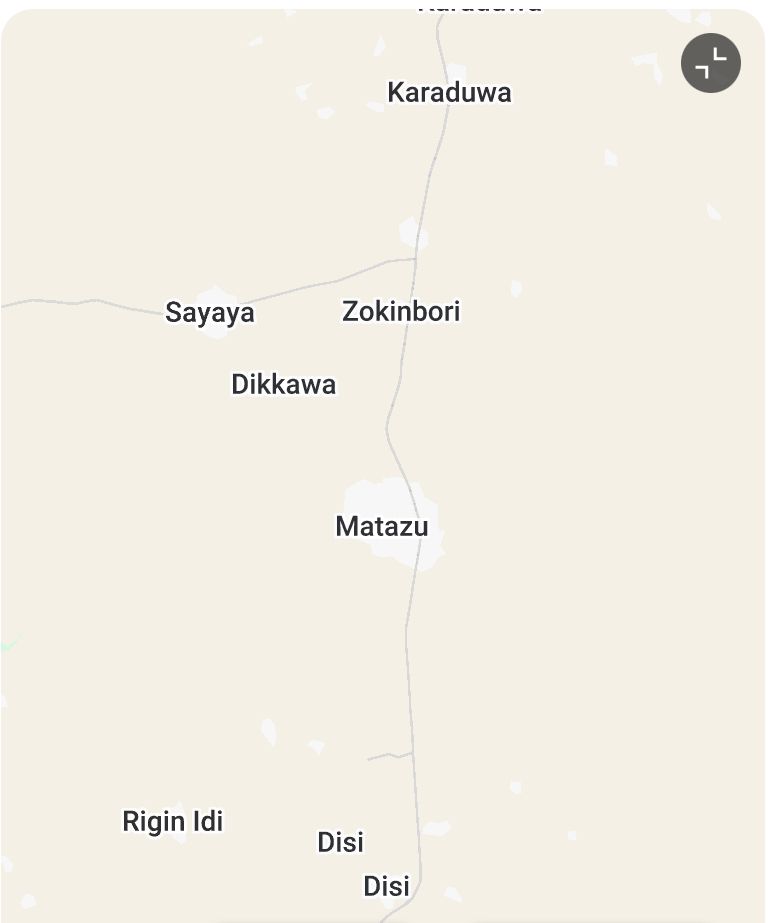The height and width of the screenshot is (923, 771).
Task: Click the exit fullscreen icon
Action: [711, 62]
